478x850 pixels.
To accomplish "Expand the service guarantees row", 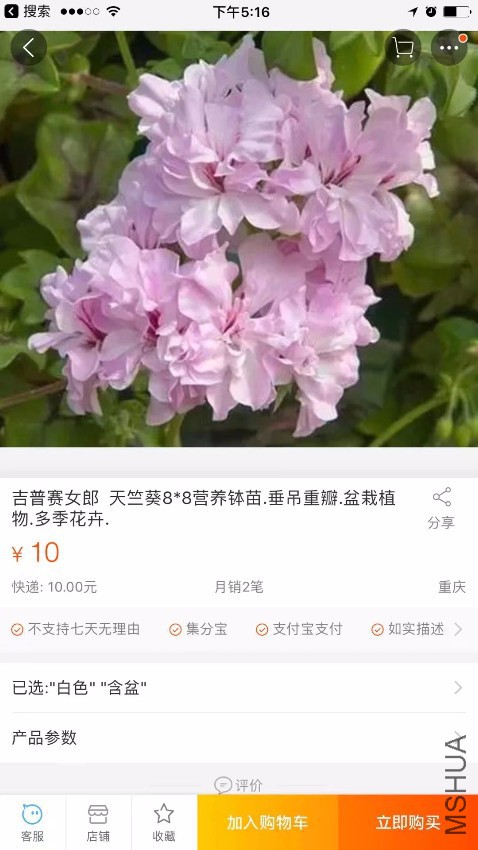I will pos(239,629).
